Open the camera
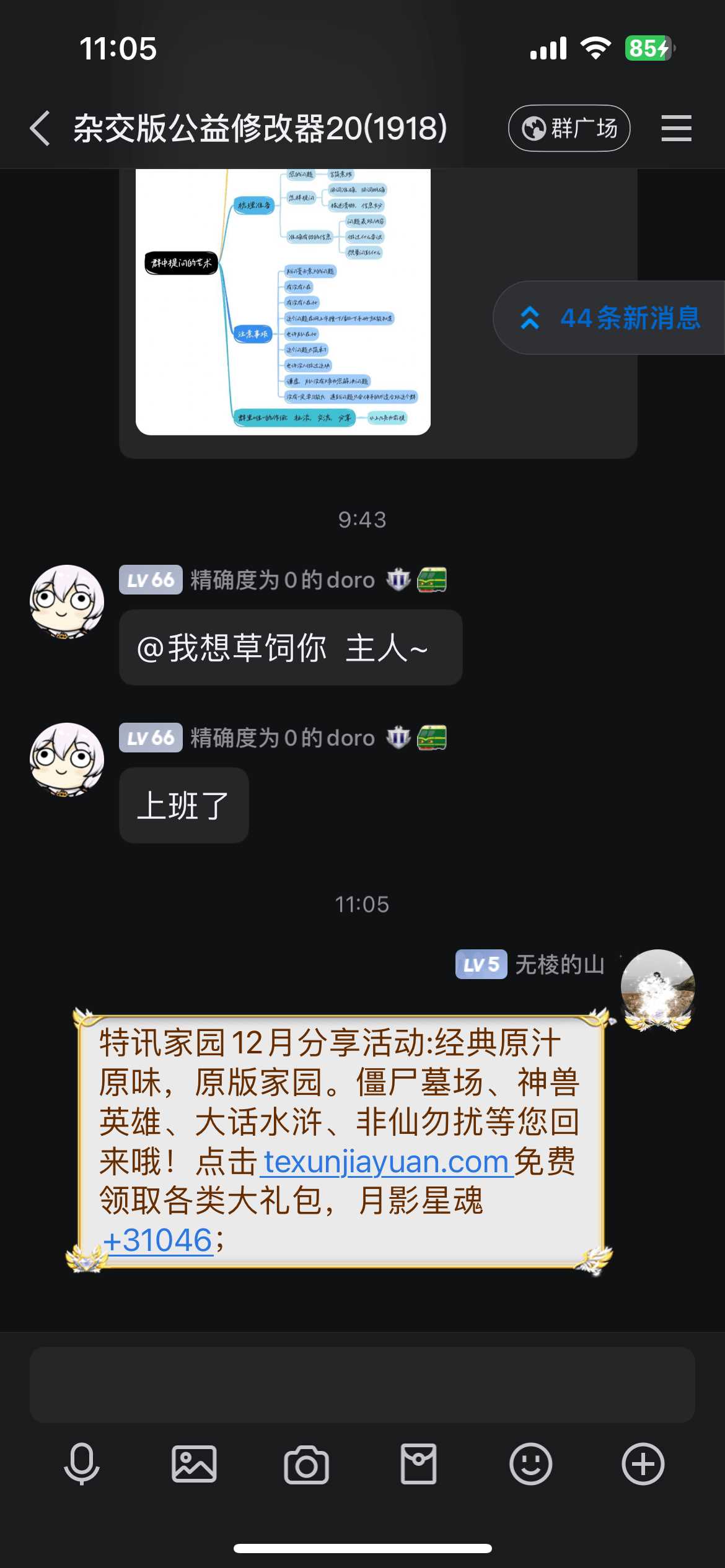 [x=306, y=1464]
